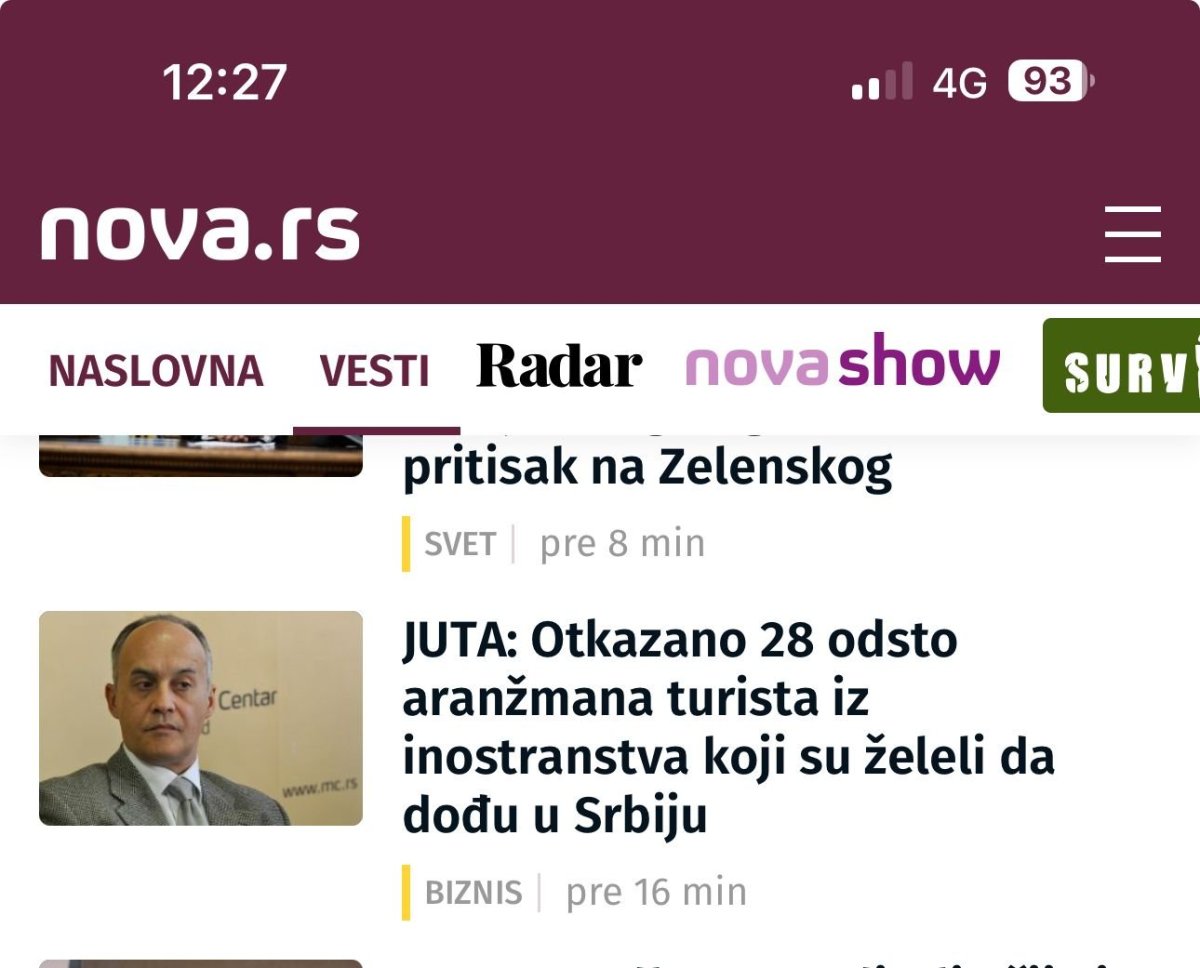This screenshot has width=1200, height=968.
Task: Open the nova show section
Action: coord(842,364)
